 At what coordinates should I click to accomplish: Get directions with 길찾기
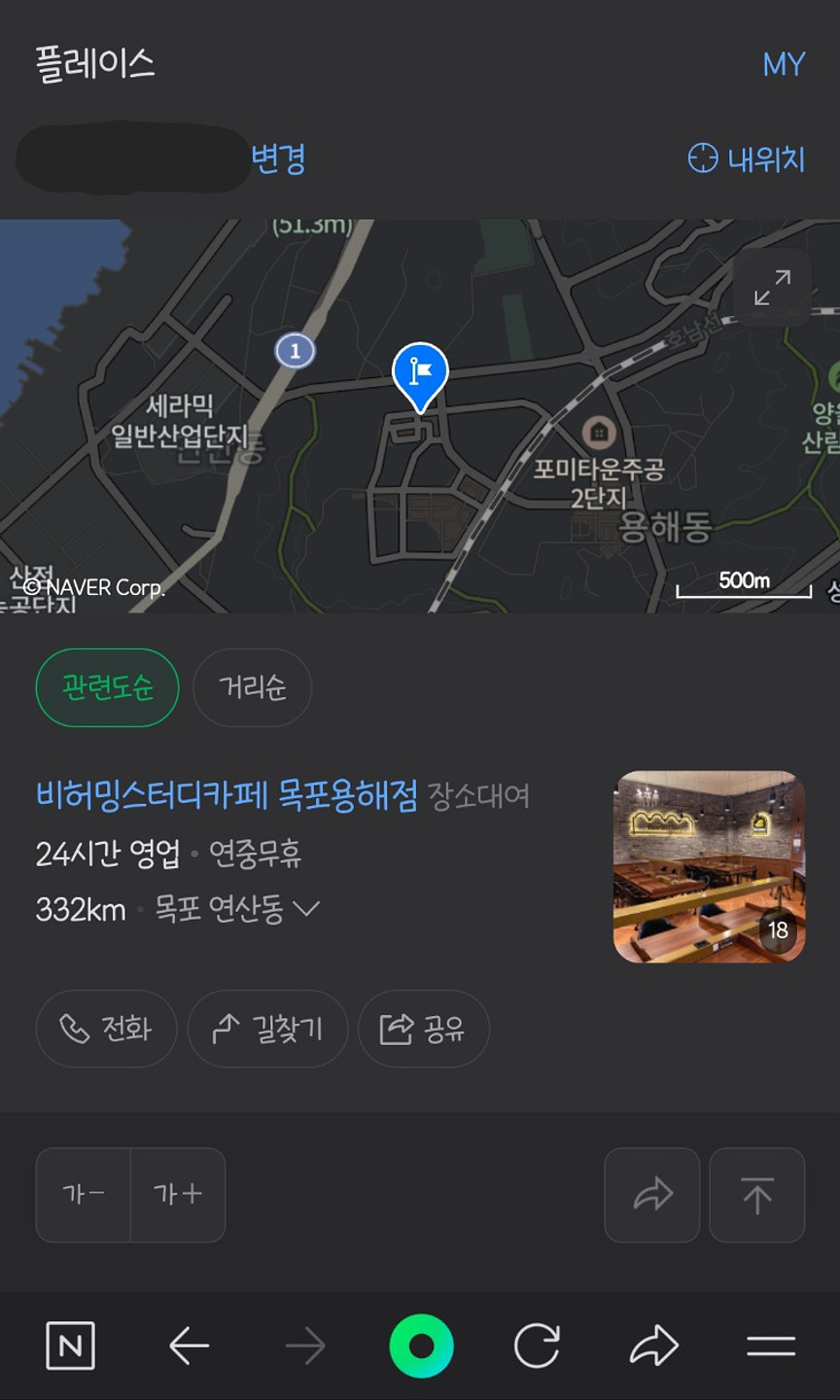(x=267, y=1029)
